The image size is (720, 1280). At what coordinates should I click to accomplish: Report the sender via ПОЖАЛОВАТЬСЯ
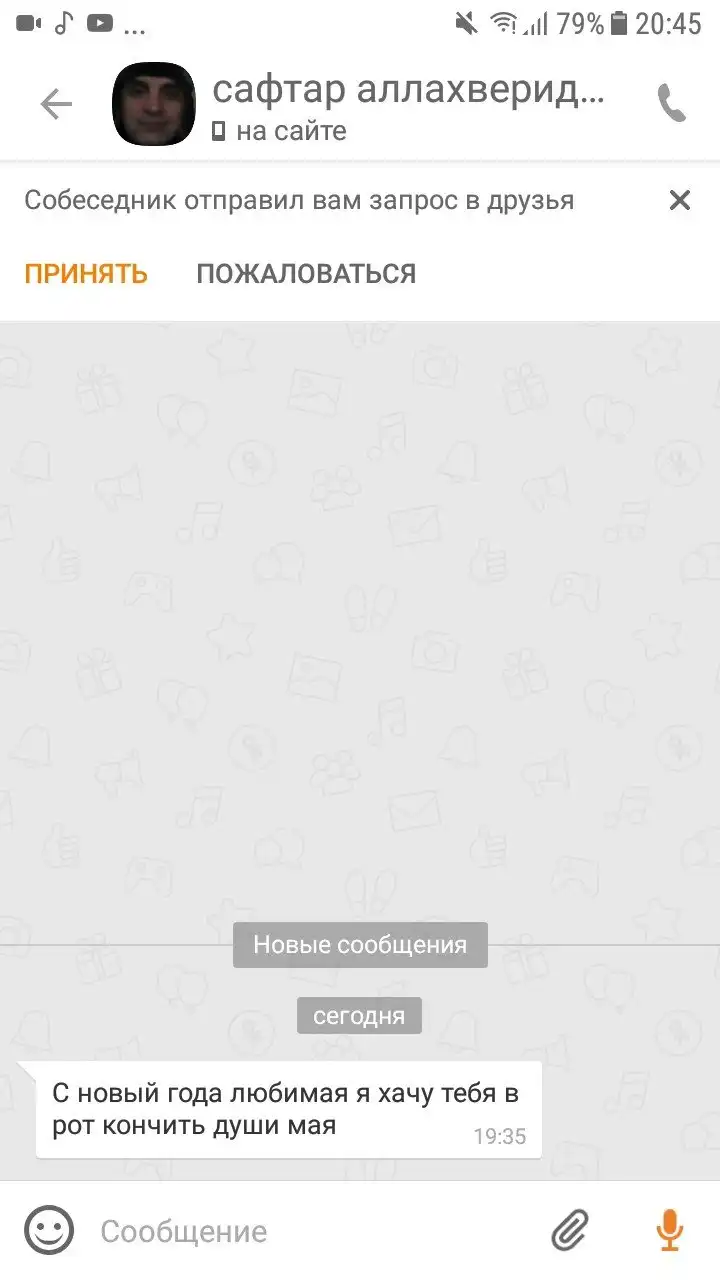[306, 274]
